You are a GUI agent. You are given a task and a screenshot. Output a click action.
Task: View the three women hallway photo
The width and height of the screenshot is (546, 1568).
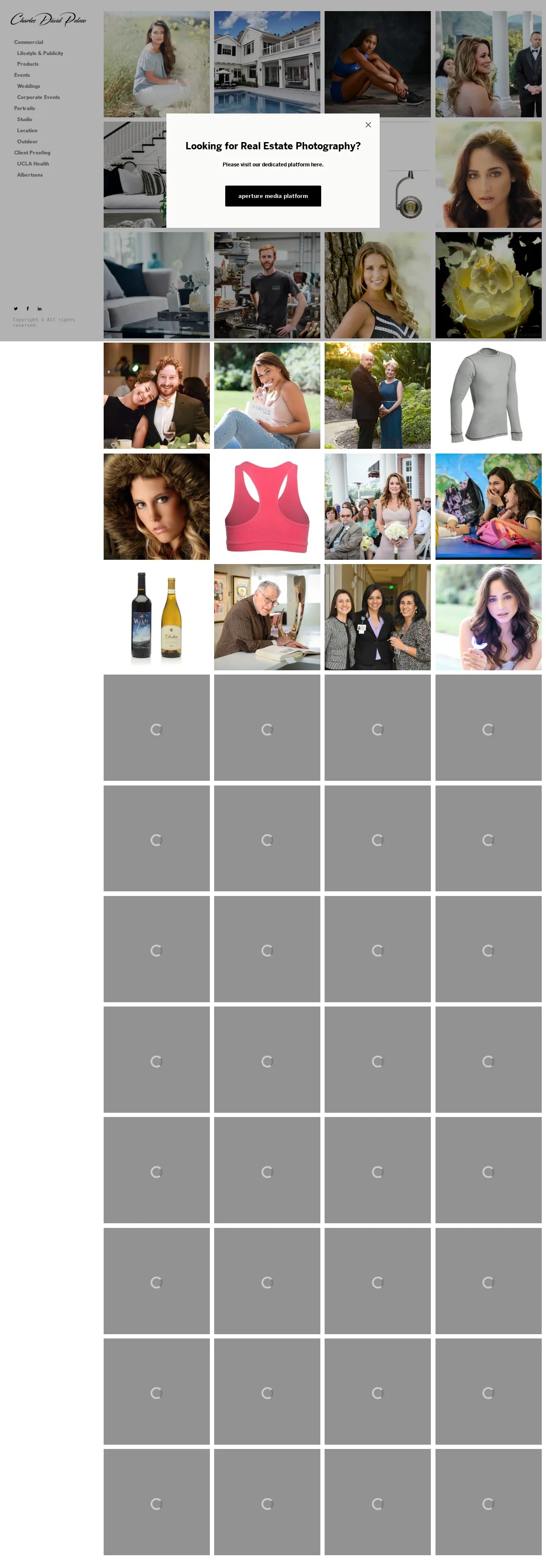point(378,617)
